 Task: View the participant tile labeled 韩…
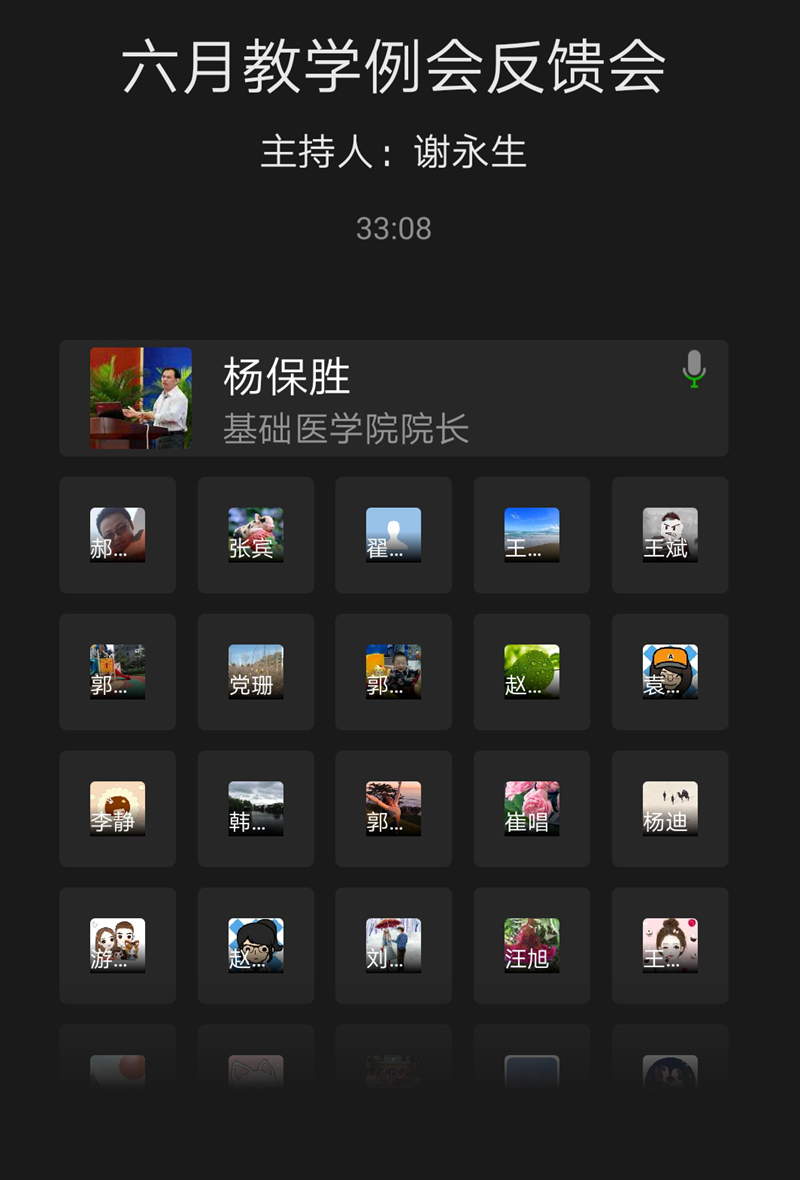[x=255, y=809]
